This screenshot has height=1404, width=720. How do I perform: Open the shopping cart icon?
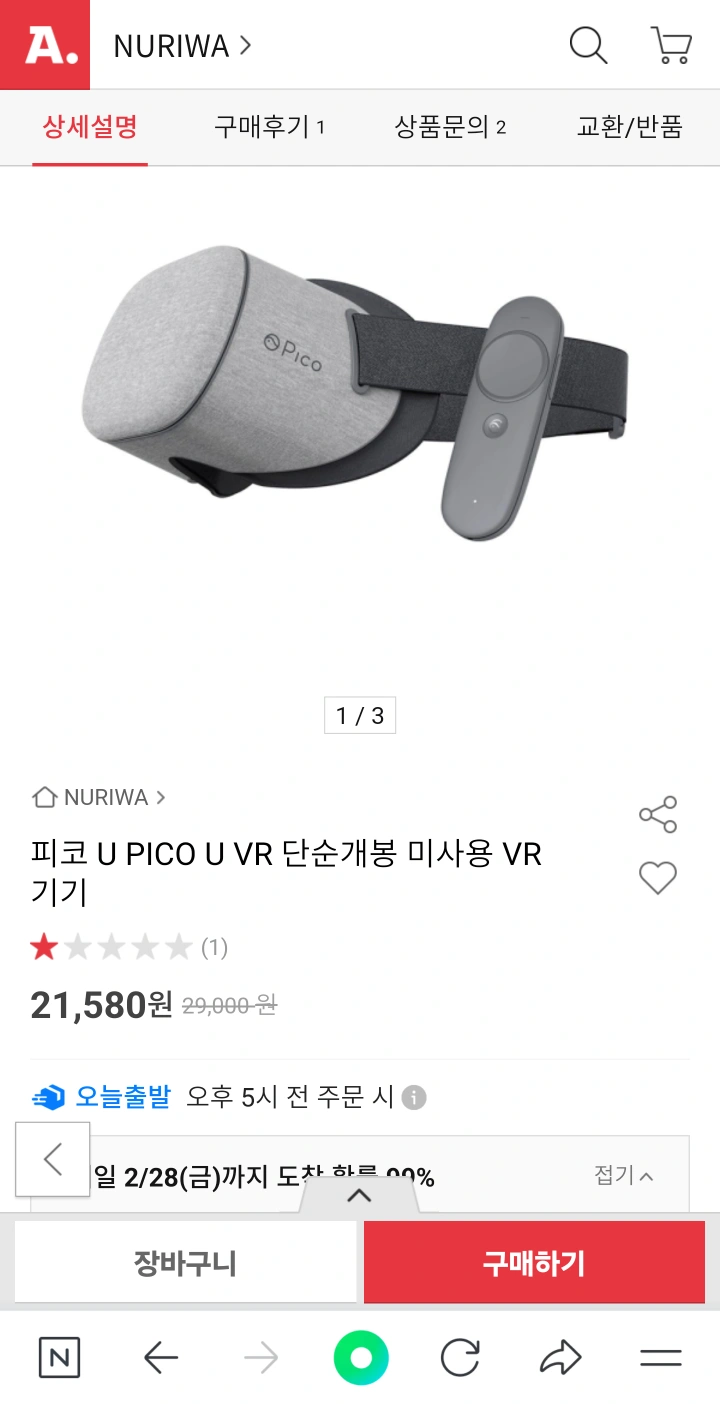670,45
